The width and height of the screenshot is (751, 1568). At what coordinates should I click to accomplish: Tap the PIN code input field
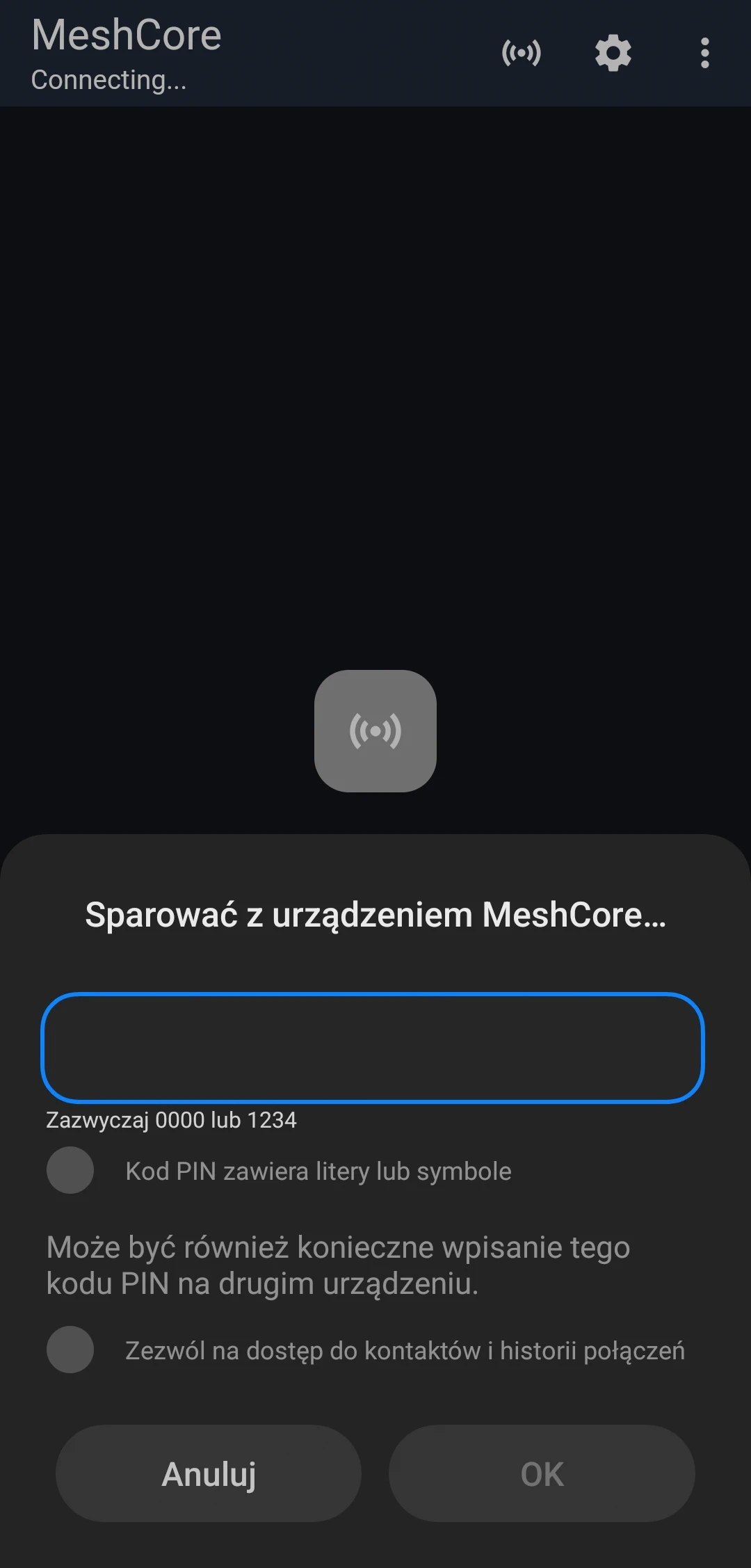tap(373, 1048)
